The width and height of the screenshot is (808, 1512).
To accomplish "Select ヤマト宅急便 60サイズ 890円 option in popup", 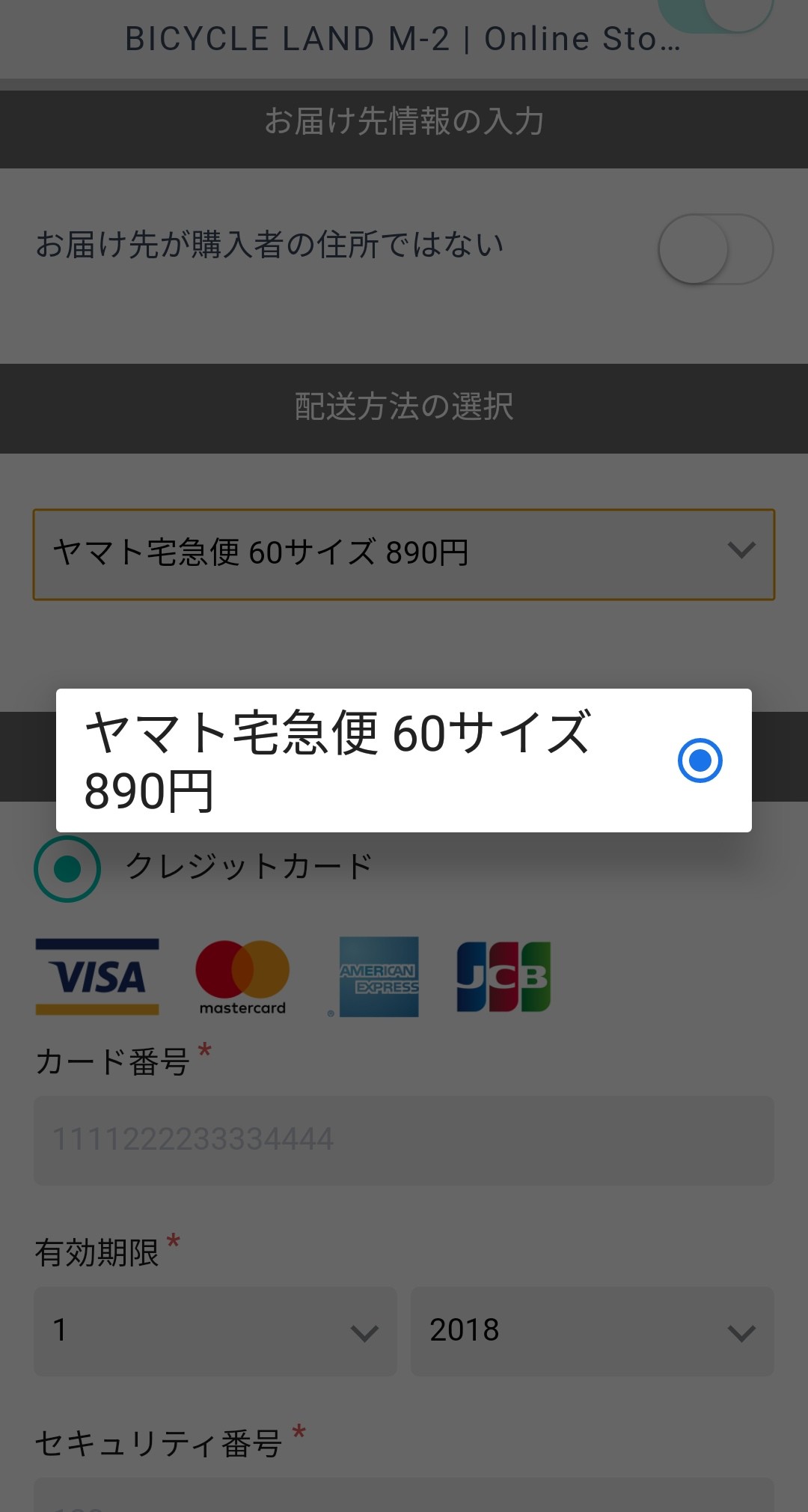I will (x=404, y=760).
